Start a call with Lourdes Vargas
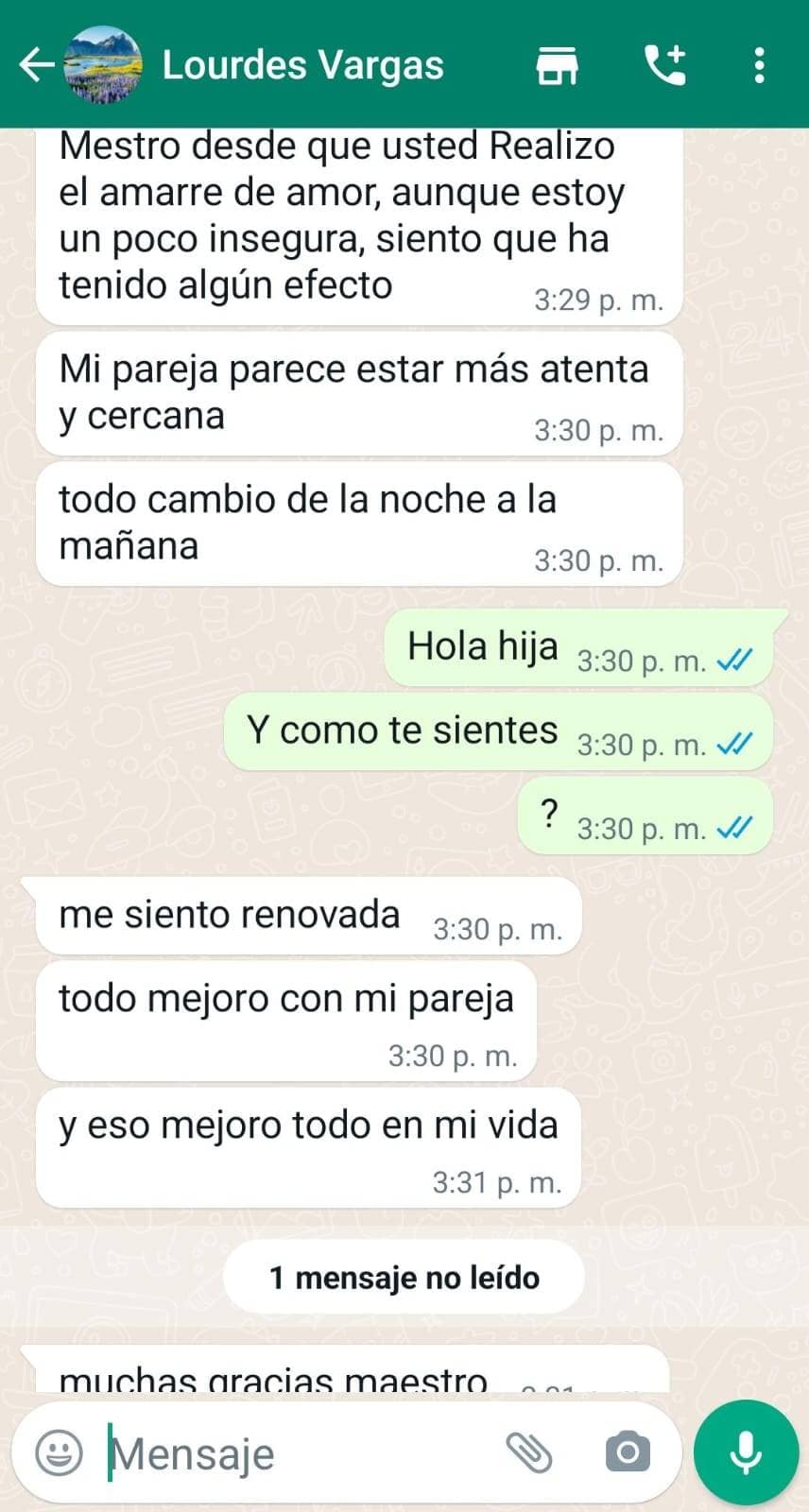 coord(665,65)
